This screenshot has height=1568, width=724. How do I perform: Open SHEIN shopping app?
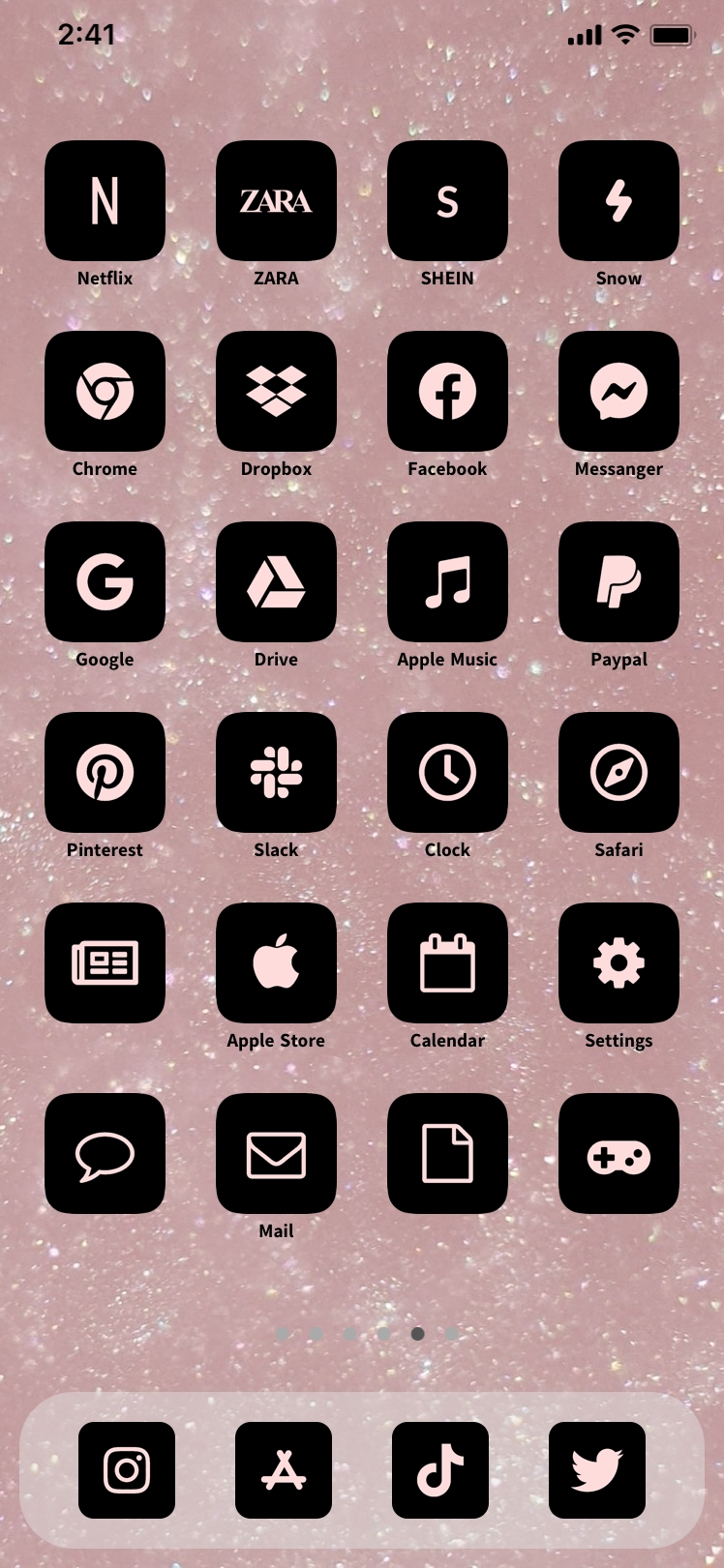pyautogui.click(x=447, y=201)
